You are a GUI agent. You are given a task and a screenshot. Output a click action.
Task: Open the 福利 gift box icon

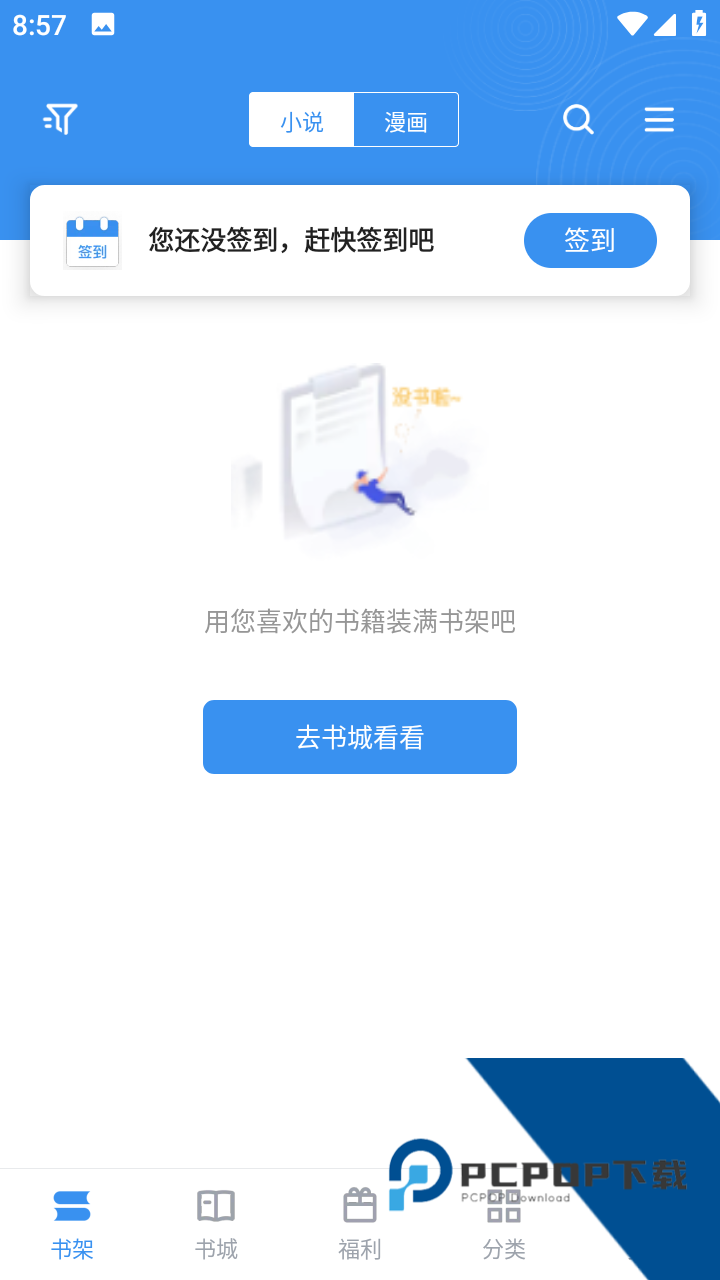(x=360, y=1206)
